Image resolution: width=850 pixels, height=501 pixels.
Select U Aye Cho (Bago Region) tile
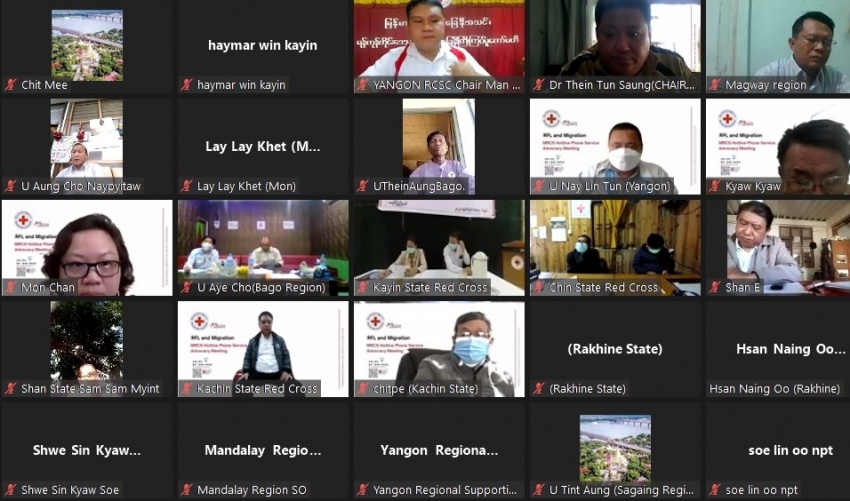point(263,247)
